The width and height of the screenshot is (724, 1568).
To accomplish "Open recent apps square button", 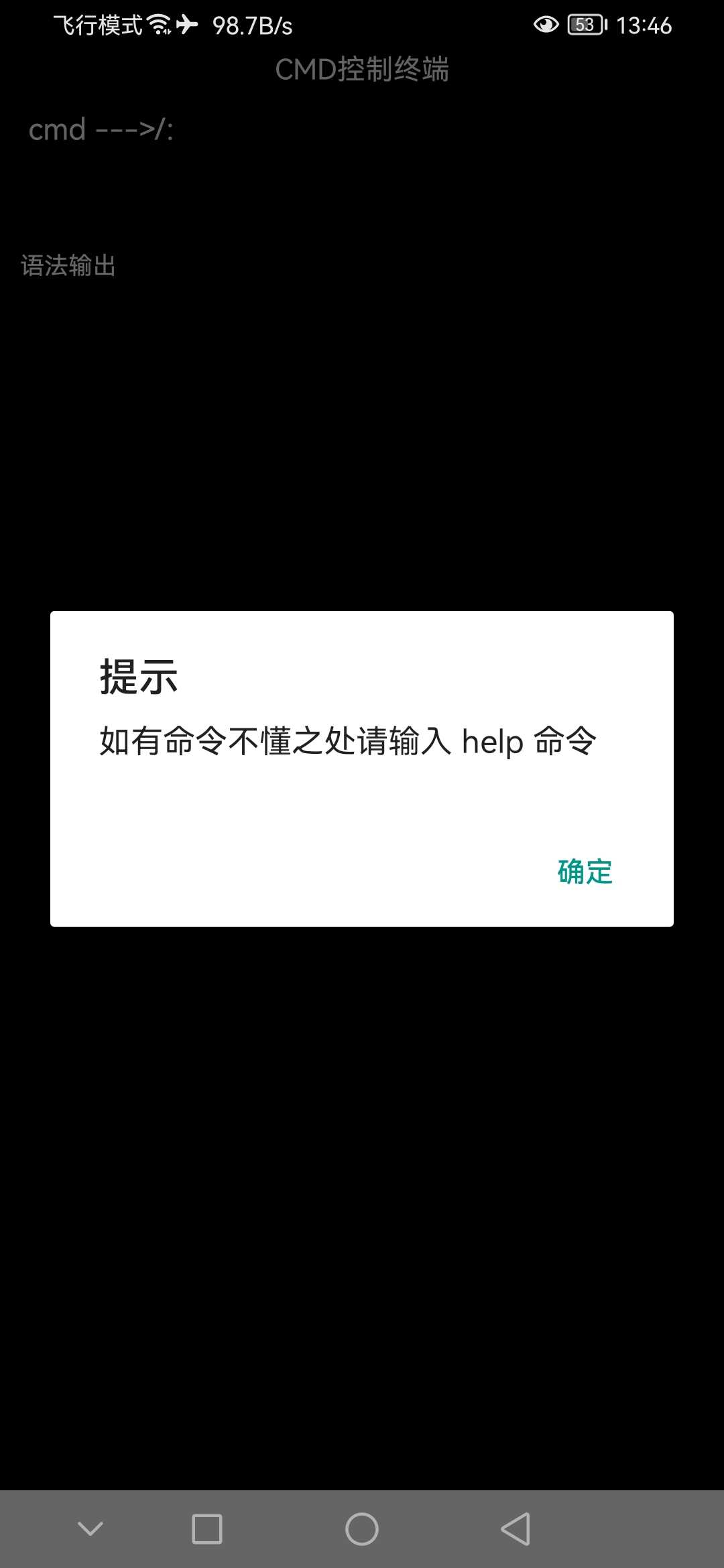I will click(207, 1529).
